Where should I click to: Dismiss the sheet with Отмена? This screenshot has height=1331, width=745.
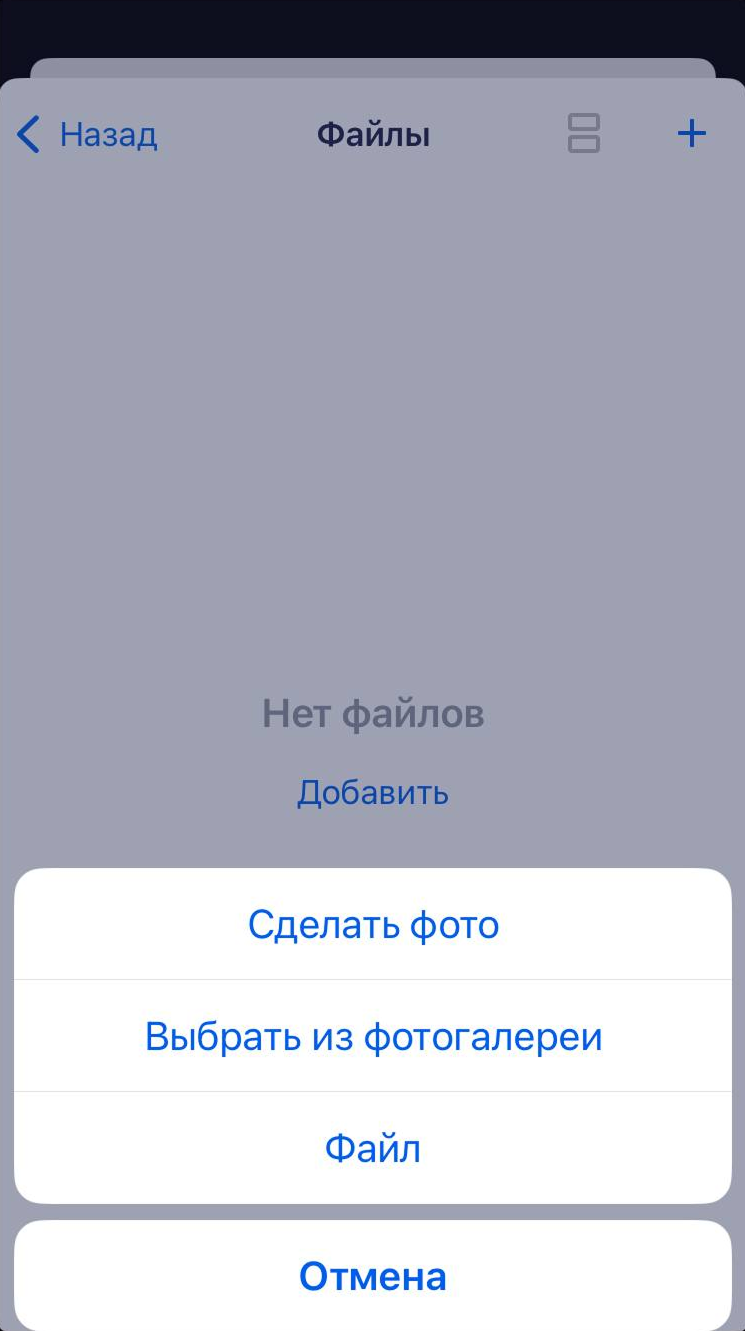[373, 1276]
